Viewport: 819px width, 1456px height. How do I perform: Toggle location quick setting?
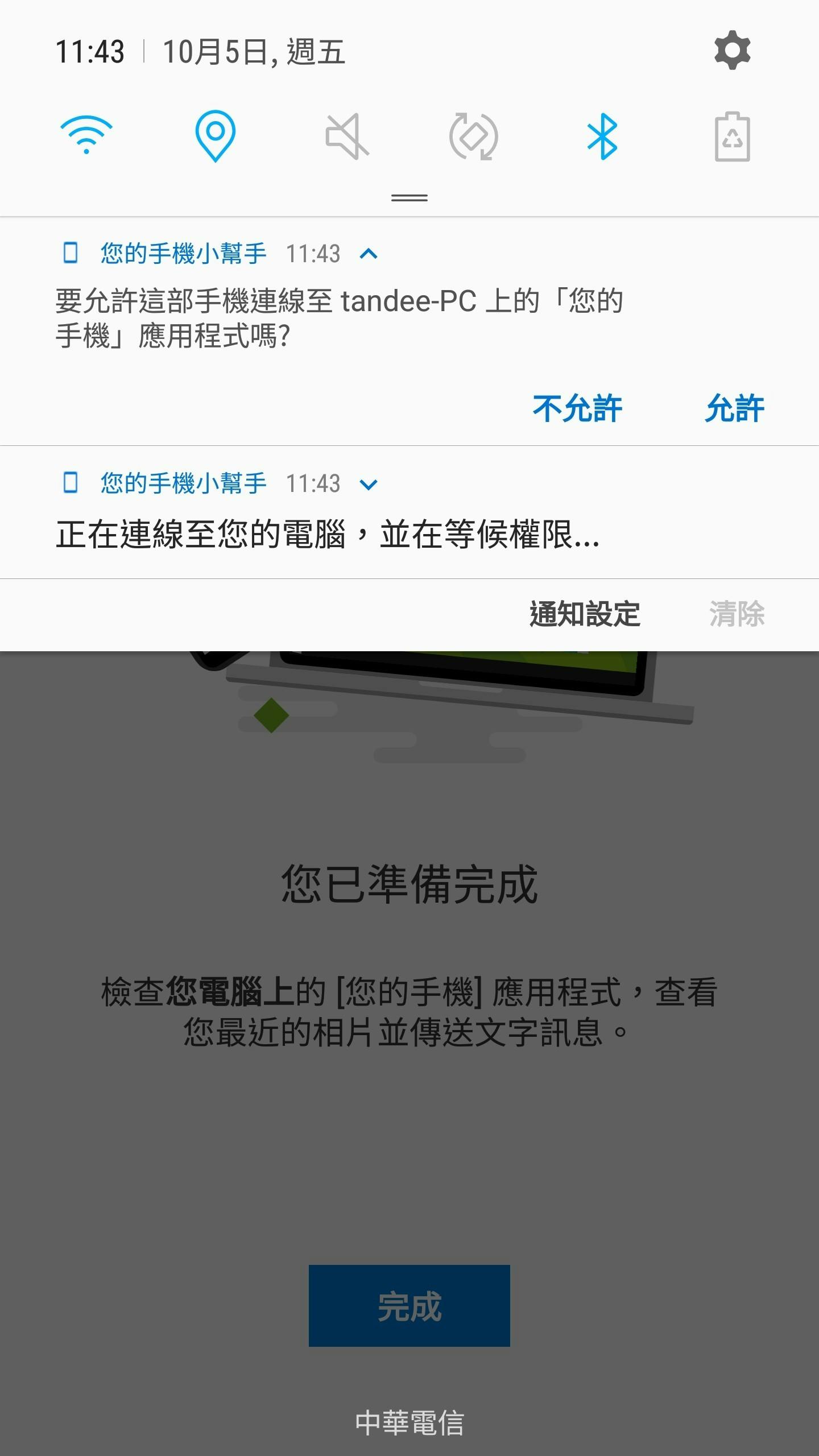(x=216, y=136)
